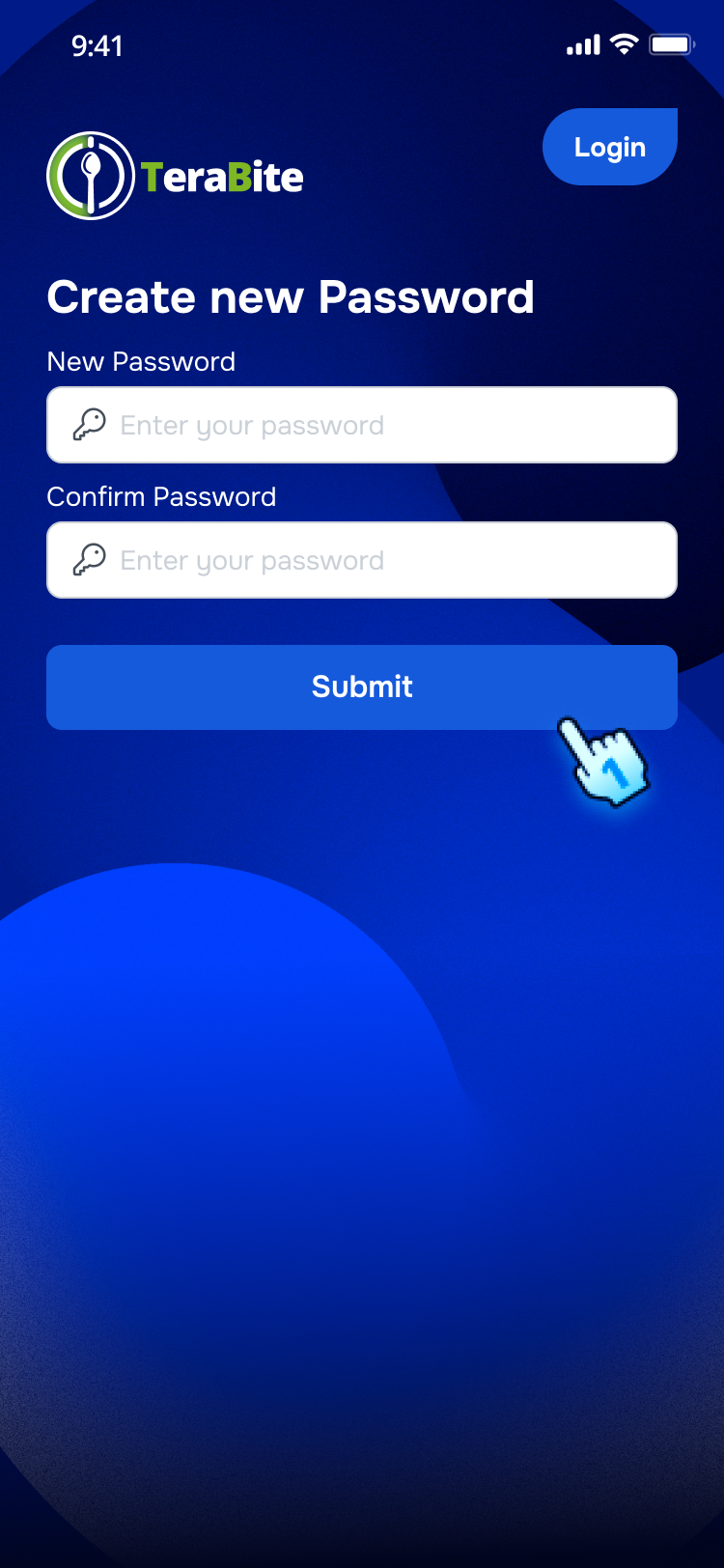Click the Confirm Password input field
The width and height of the screenshot is (724, 1568).
click(x=362, y=559)
